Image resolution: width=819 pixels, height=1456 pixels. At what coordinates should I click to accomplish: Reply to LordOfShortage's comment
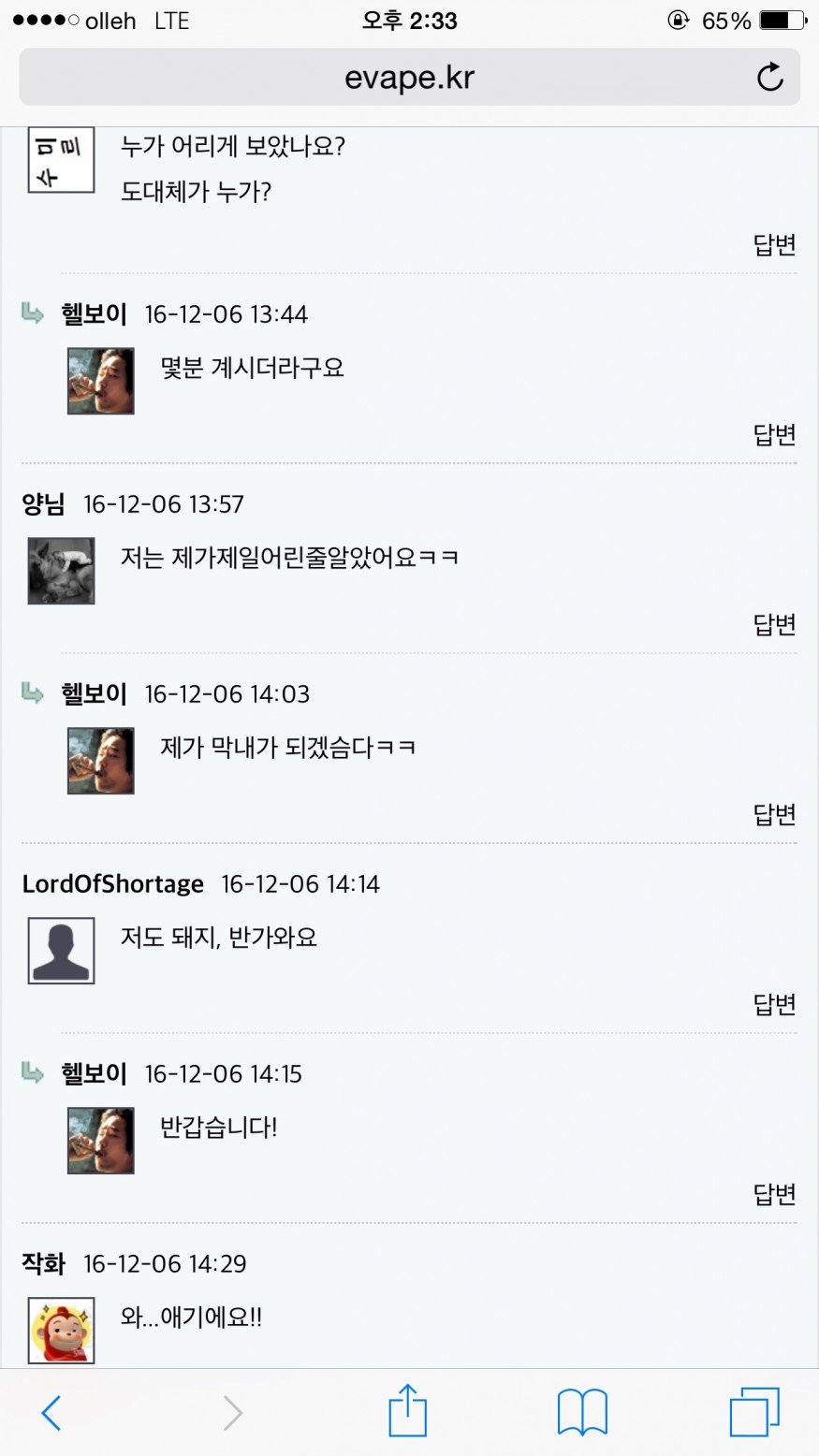774,1004
